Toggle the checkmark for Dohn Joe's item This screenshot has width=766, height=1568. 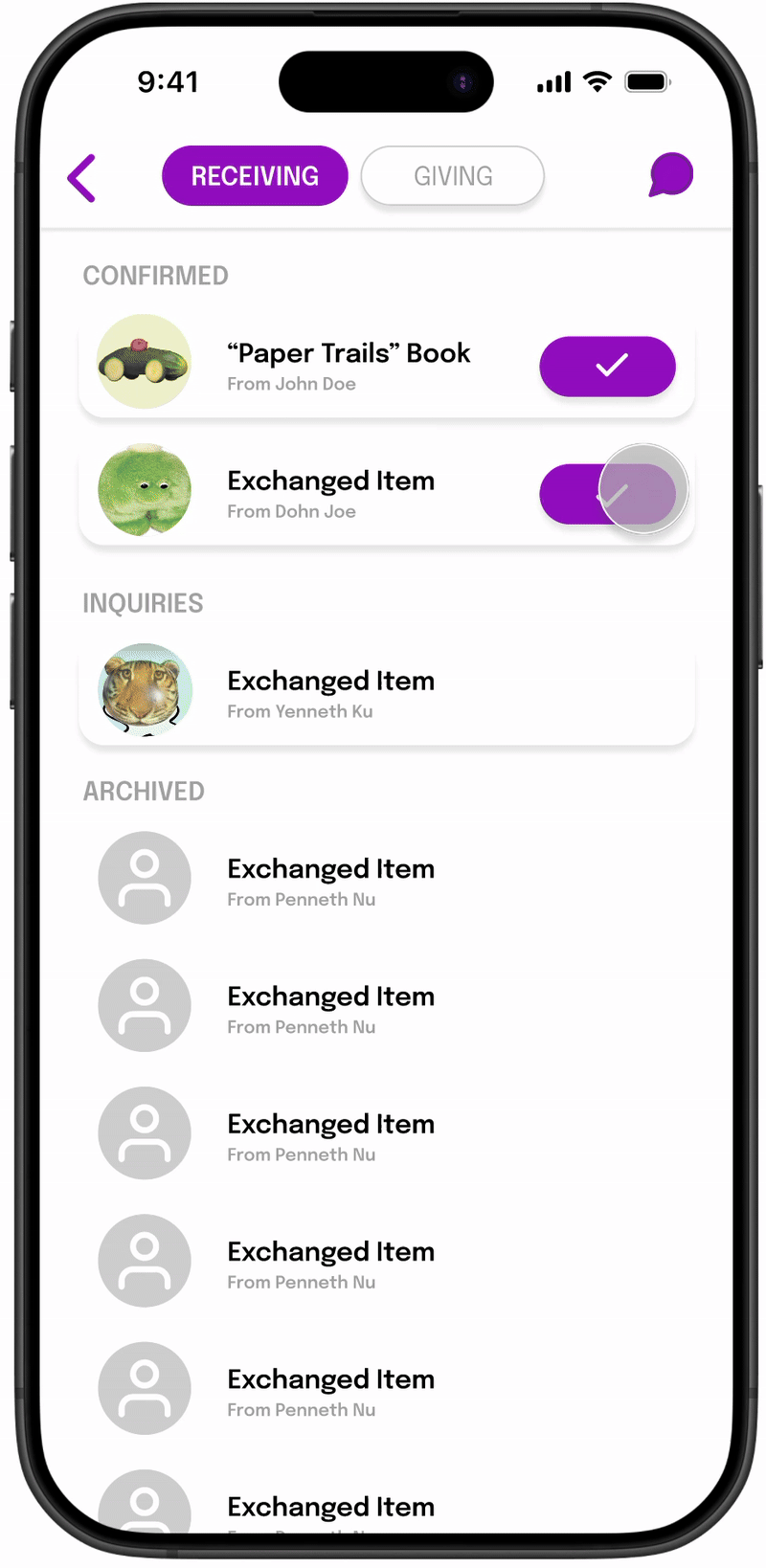608,494
